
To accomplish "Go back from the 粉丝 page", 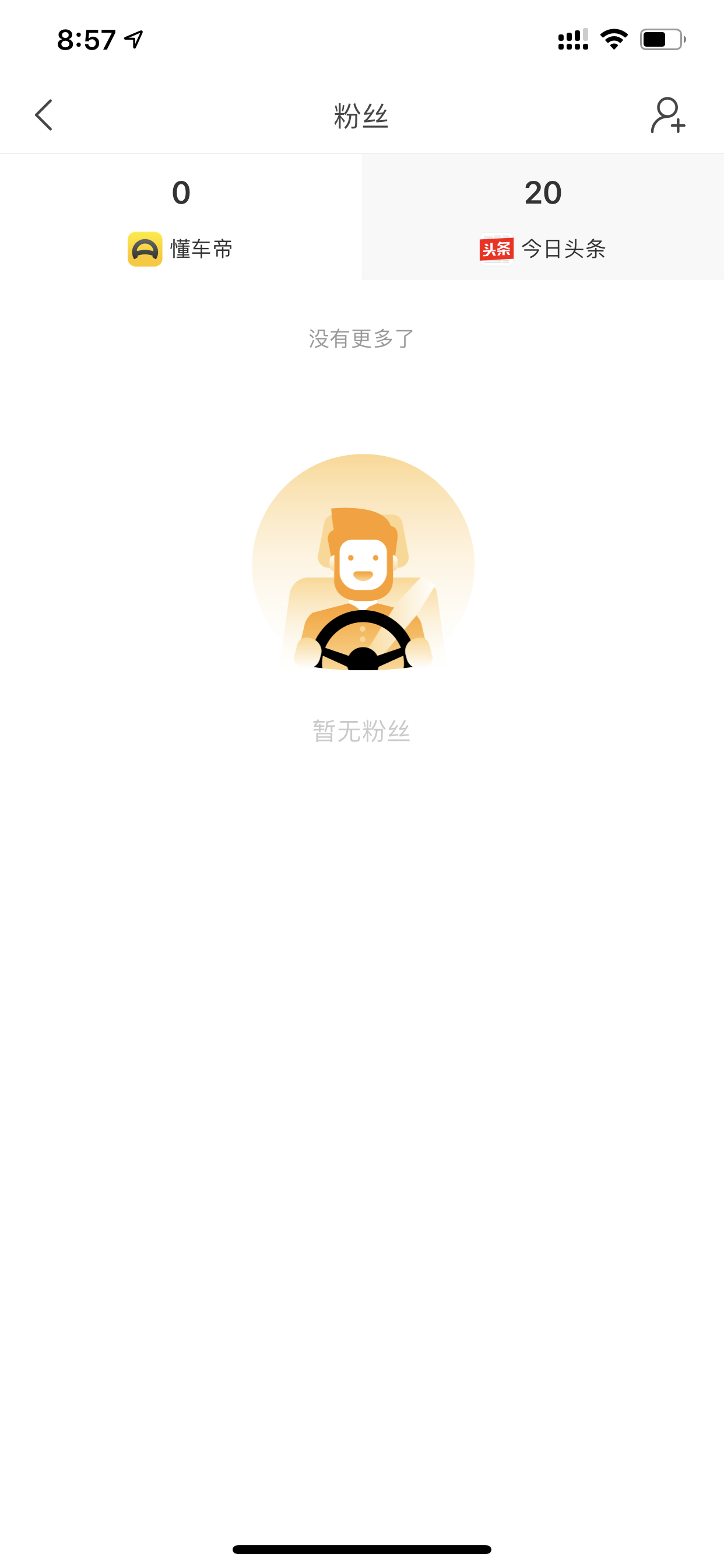I will pos(44,115).
